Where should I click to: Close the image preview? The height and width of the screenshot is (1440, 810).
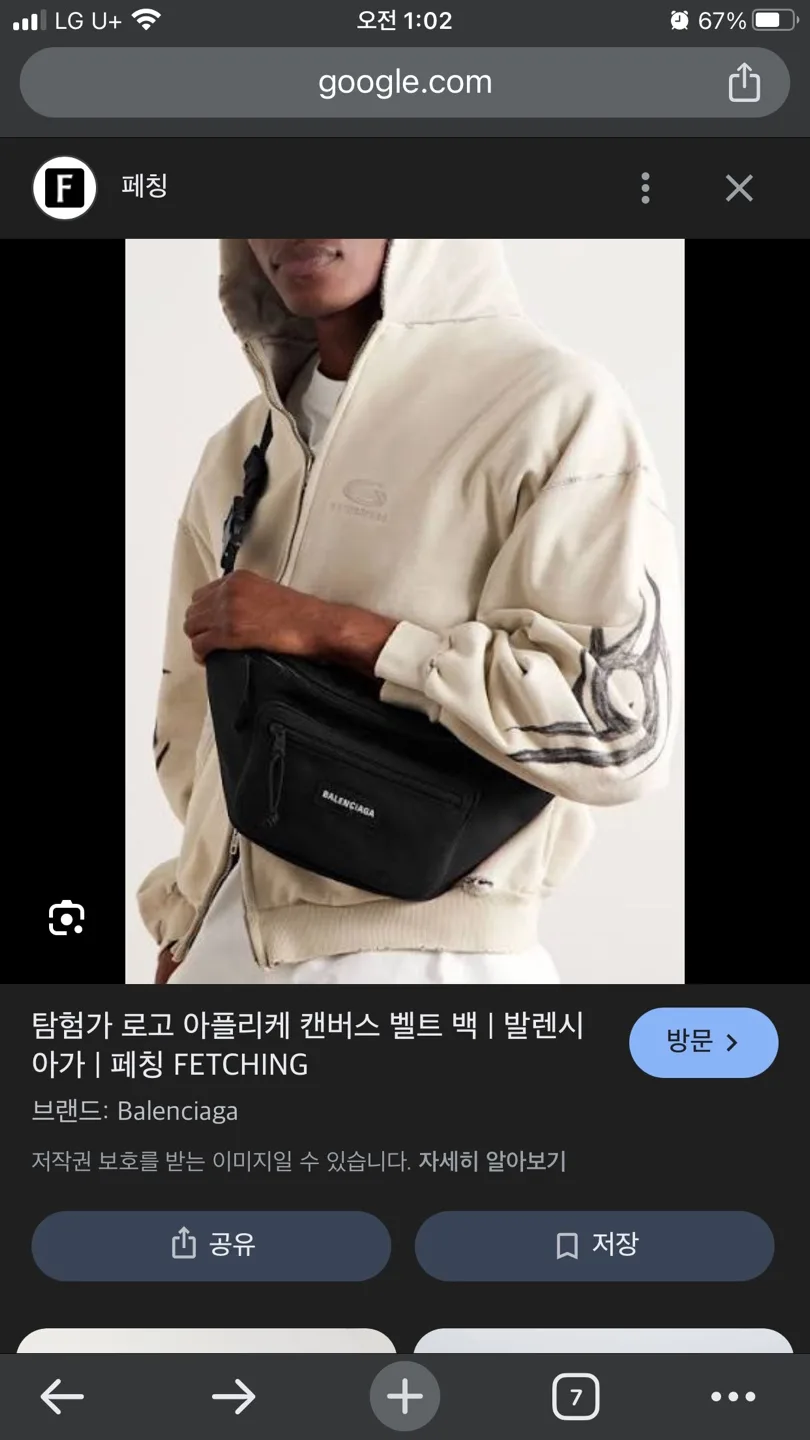tap(739, 187)
